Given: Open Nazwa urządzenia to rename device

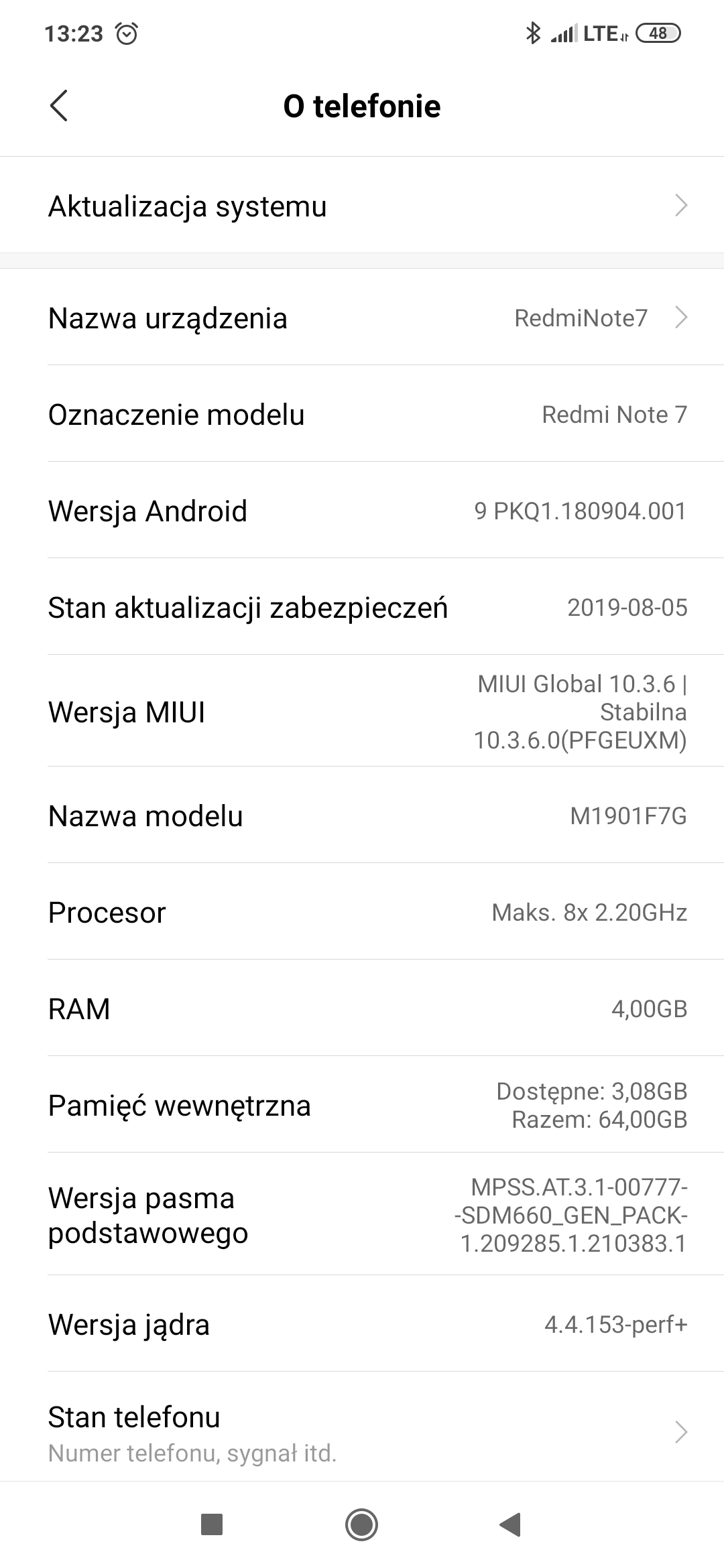Looking at the screenshot, I should (362, 318).
